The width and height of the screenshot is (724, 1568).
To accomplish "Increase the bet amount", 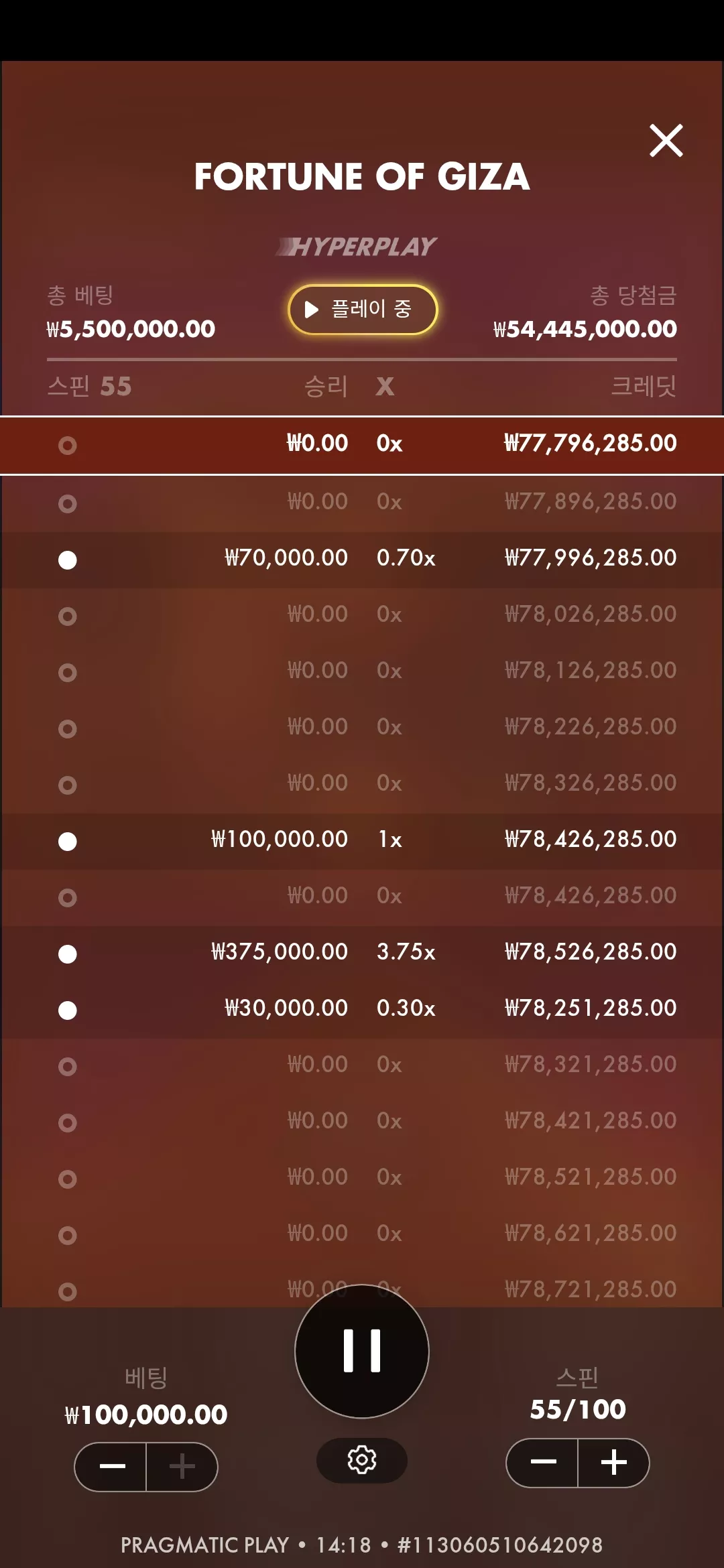I will 182,1467.
